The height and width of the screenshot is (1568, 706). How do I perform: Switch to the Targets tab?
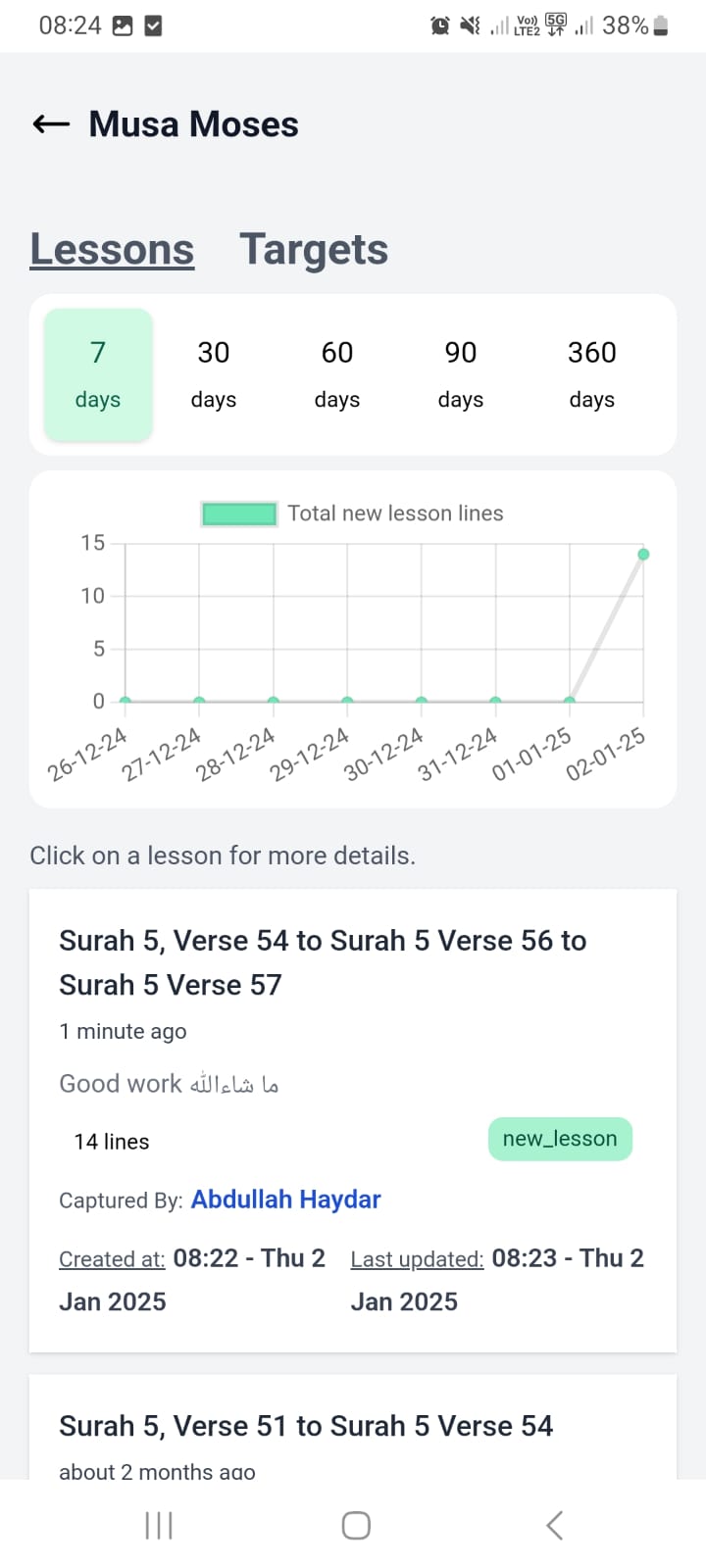coord(314,249)
